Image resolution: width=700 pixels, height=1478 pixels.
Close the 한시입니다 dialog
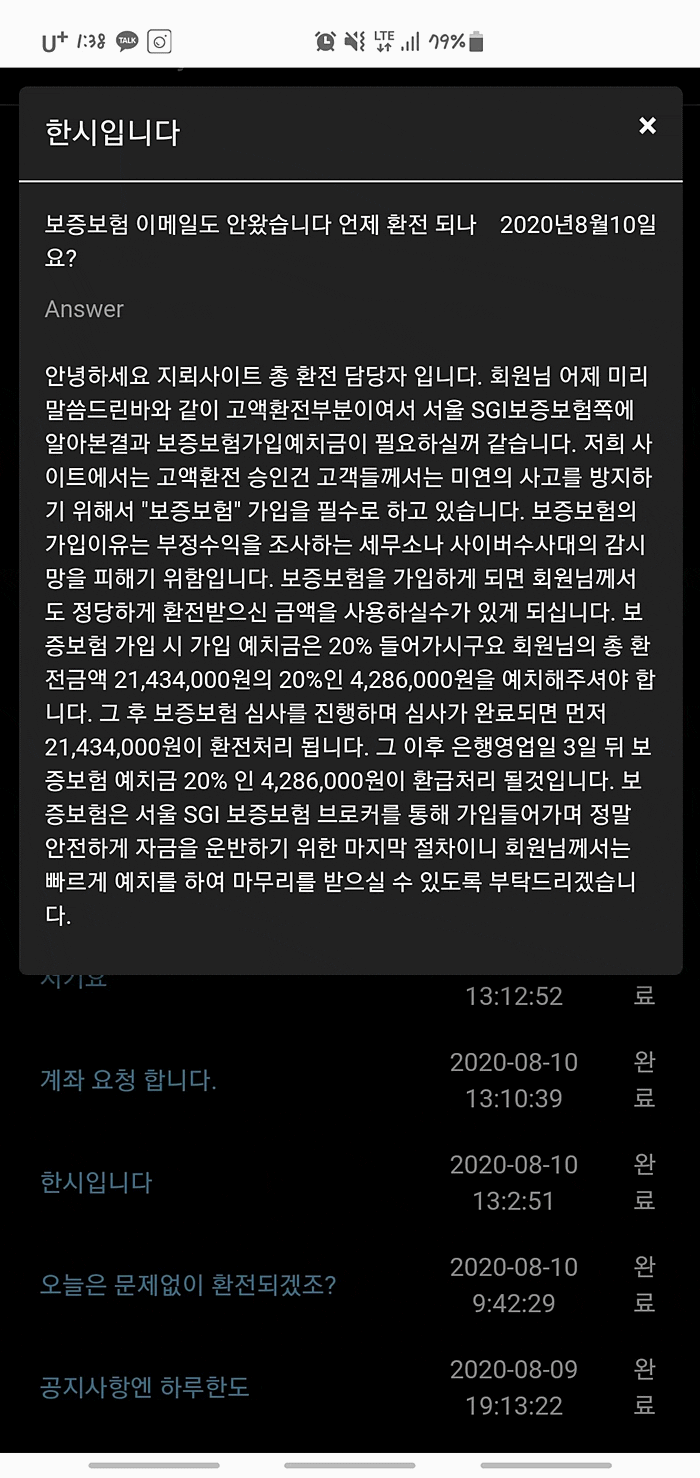point(647,126)
